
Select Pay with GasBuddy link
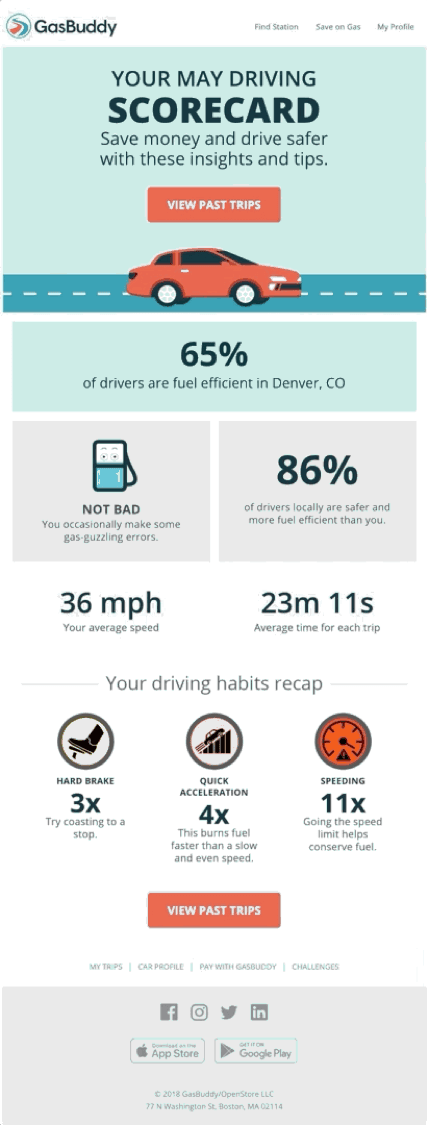pos(238,967)
